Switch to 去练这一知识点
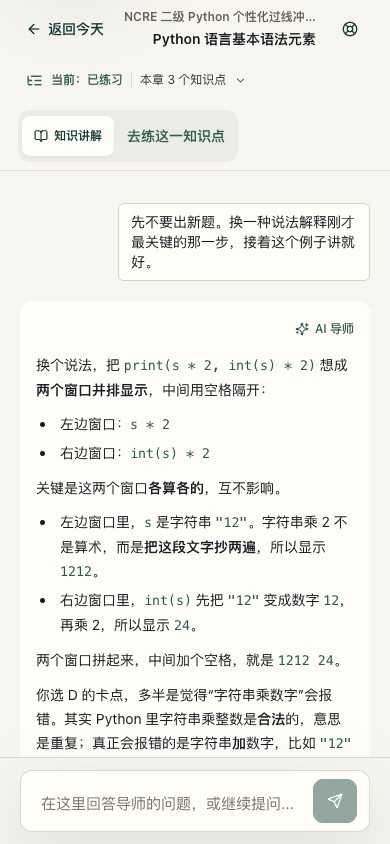Screen dimensions: 390x844 176,136
